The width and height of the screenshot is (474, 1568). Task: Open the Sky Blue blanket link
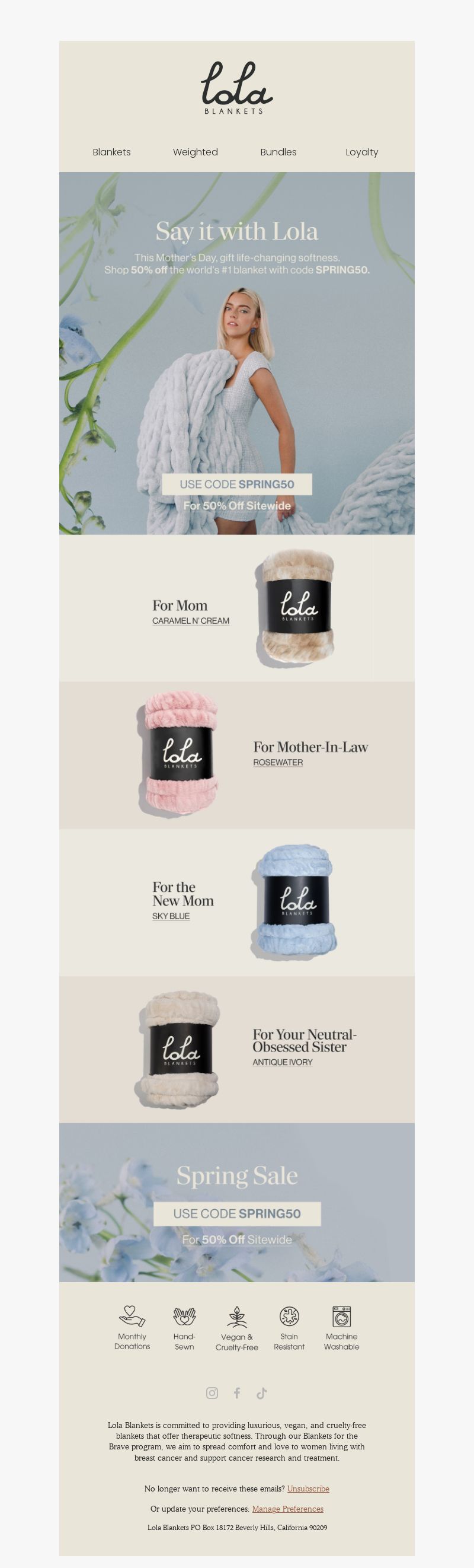(171, 916)
